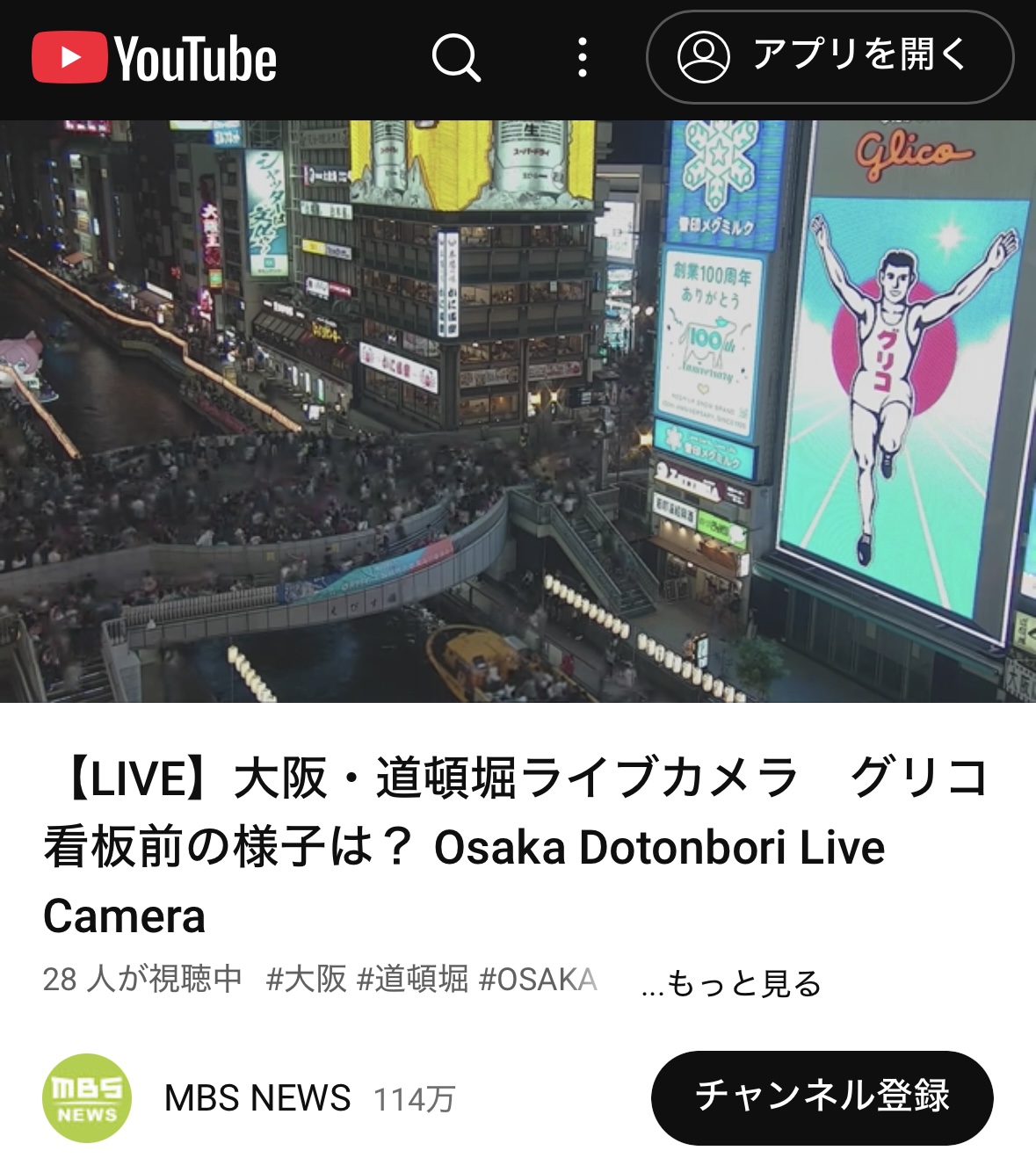Image resolution: width=1036 pixels, height=1158 pixels.
Task: Open the #道頓堀 hashtag
Action: tap(412, 979)
